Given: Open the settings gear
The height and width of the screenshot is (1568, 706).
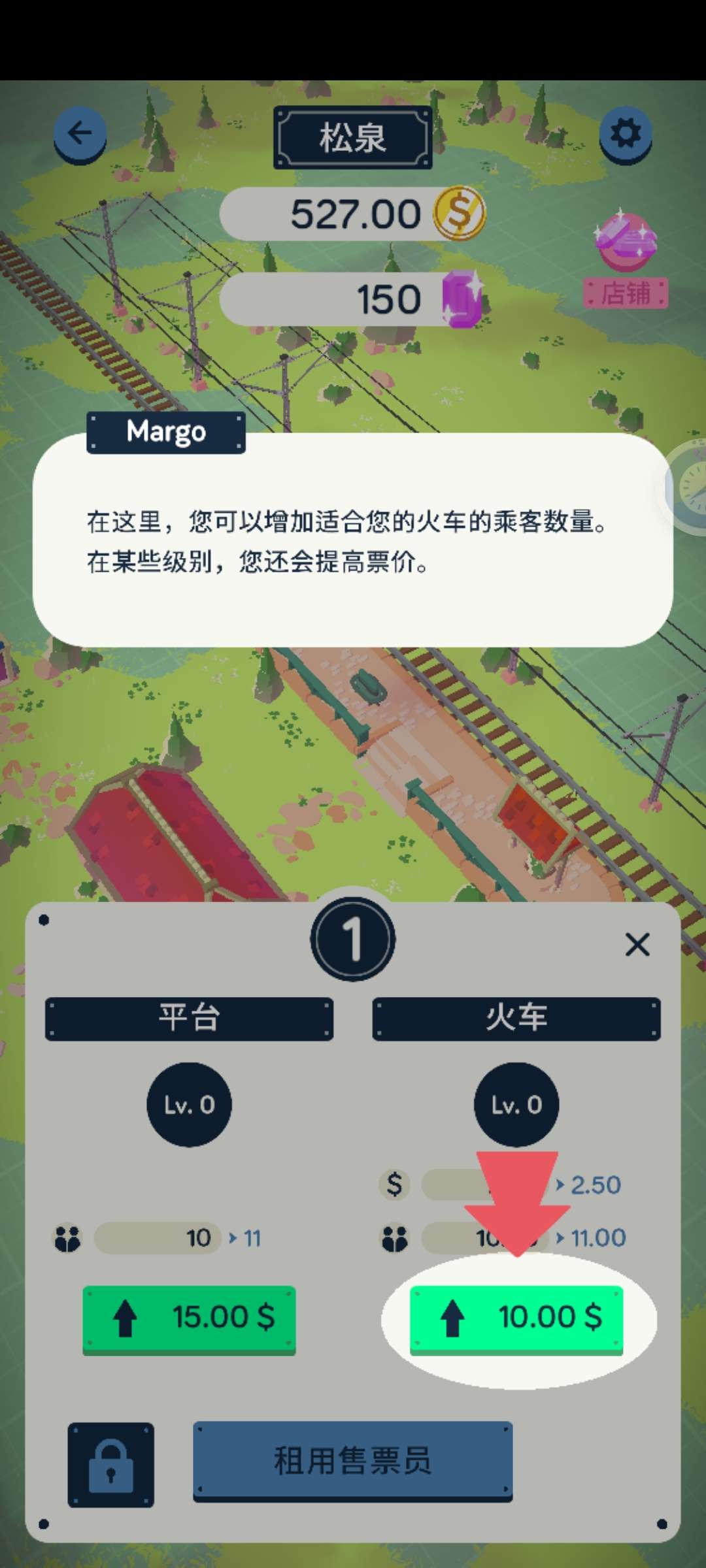Looking at the screenshot, I should 626,134.
